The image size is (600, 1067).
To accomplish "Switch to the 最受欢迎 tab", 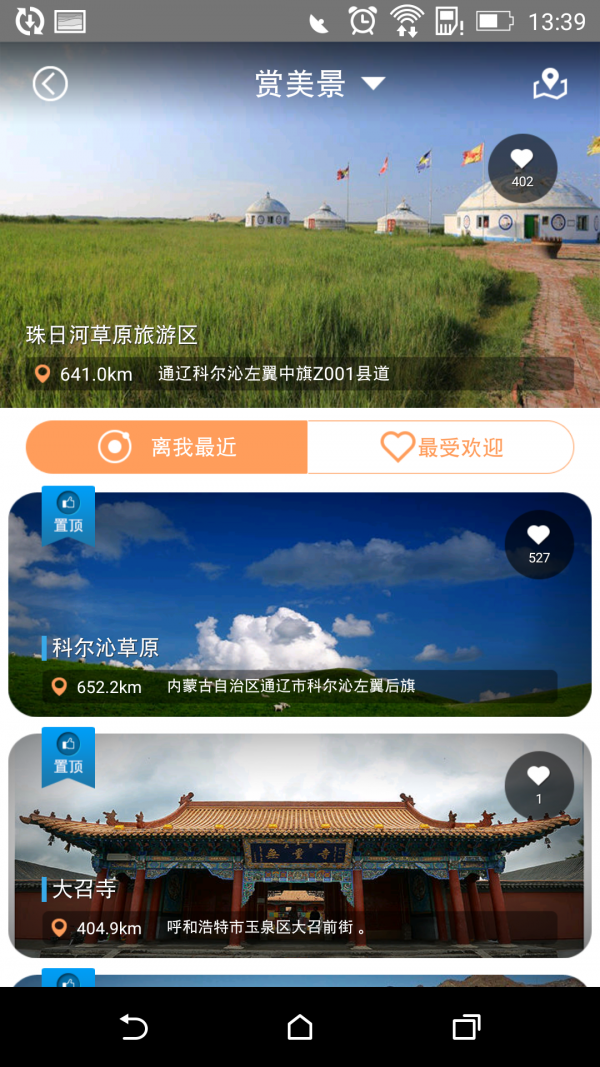I will tap(441, 447).
